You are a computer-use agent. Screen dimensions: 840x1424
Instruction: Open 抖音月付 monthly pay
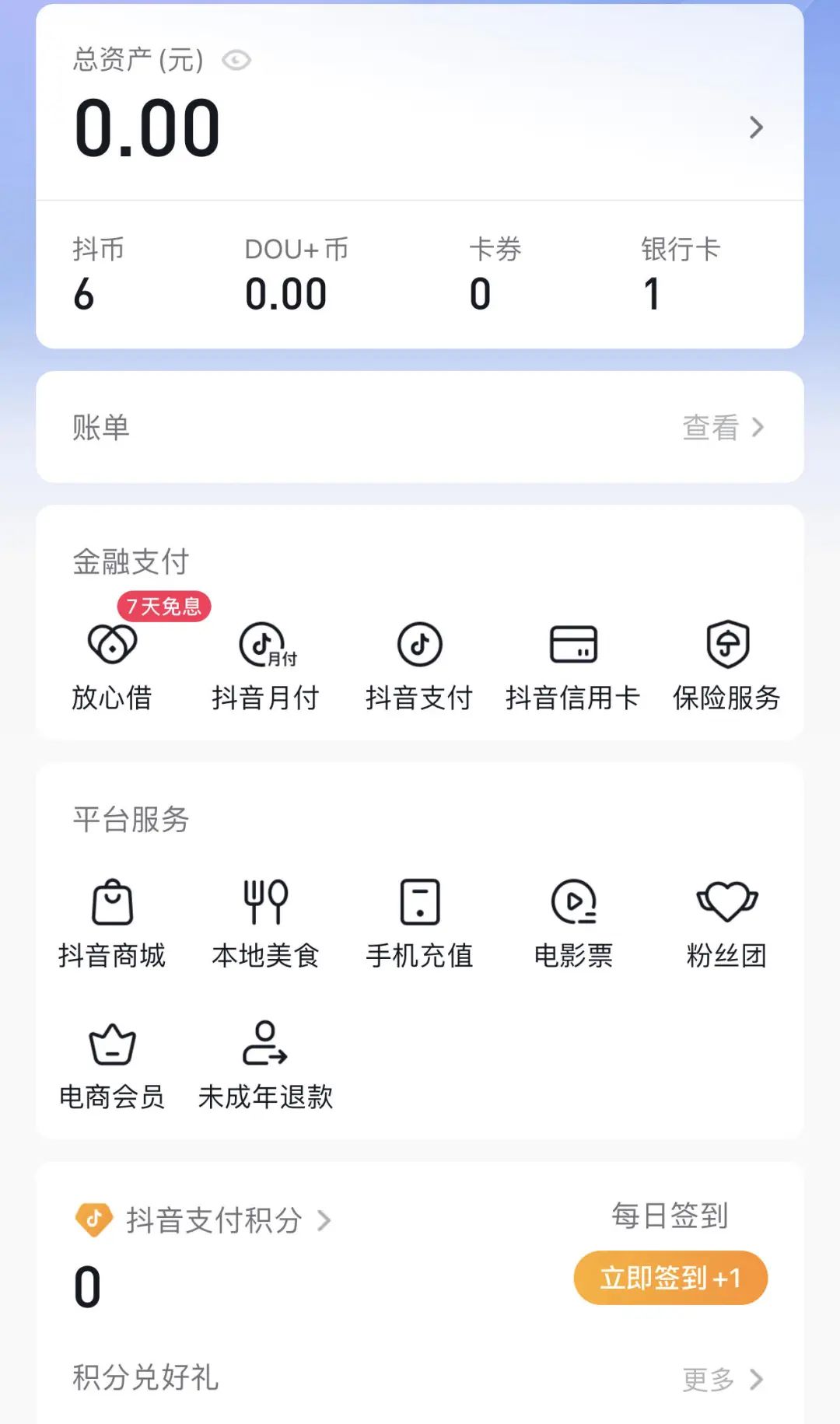click(x=265, y=665)
